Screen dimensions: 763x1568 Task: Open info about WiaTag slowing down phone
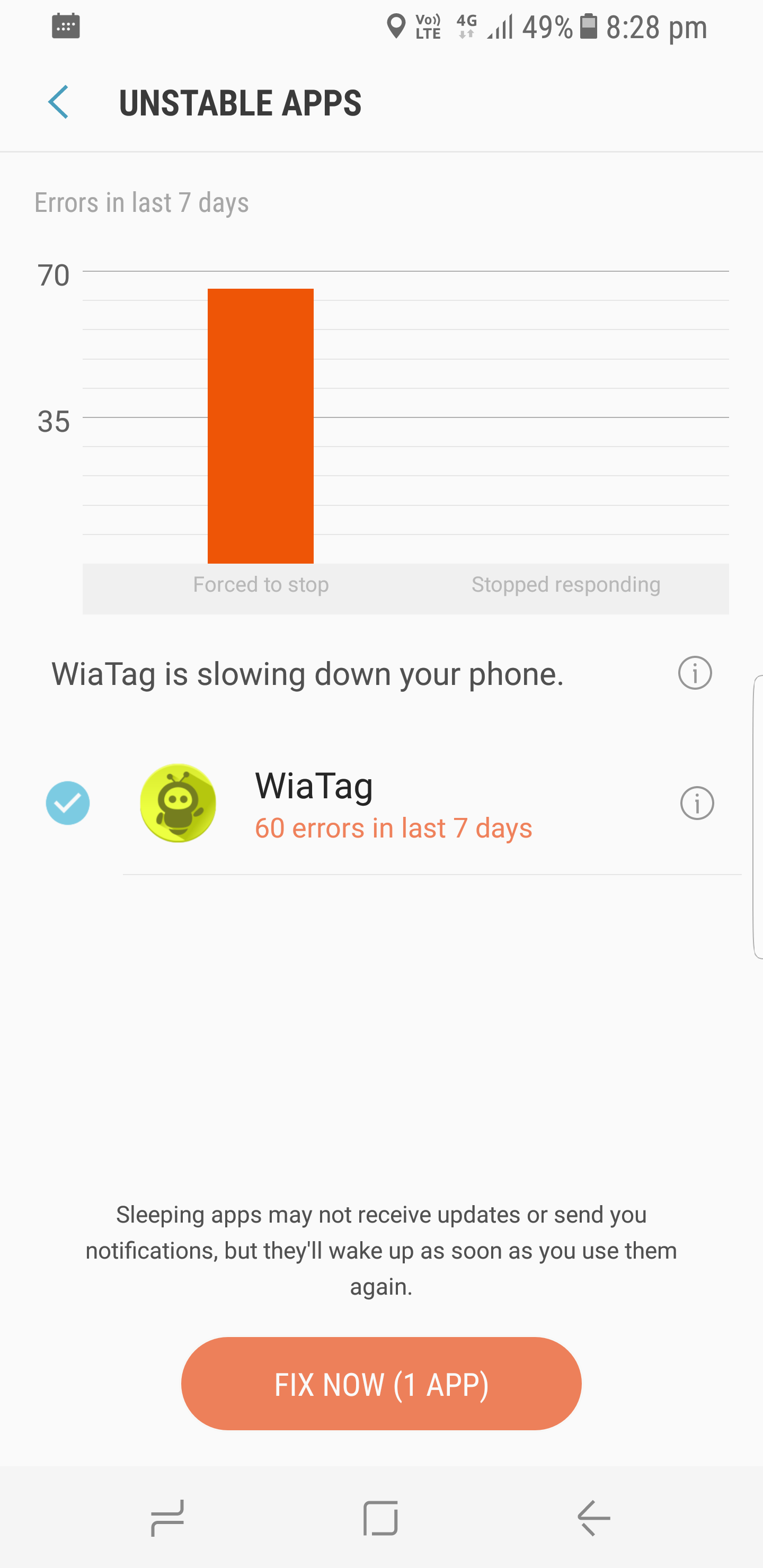tap(694, 673)
